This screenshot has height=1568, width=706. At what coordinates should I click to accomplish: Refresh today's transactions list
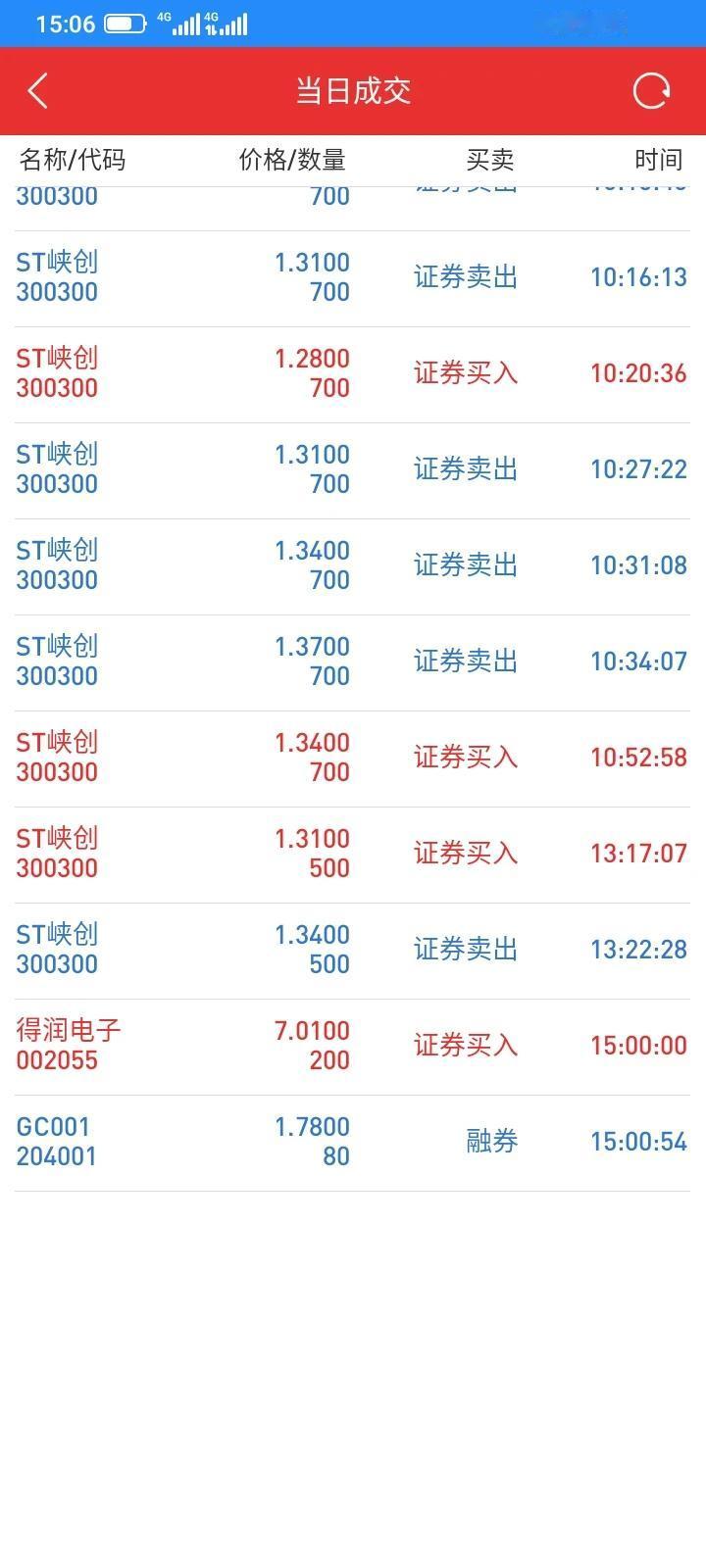click(651, 91)
